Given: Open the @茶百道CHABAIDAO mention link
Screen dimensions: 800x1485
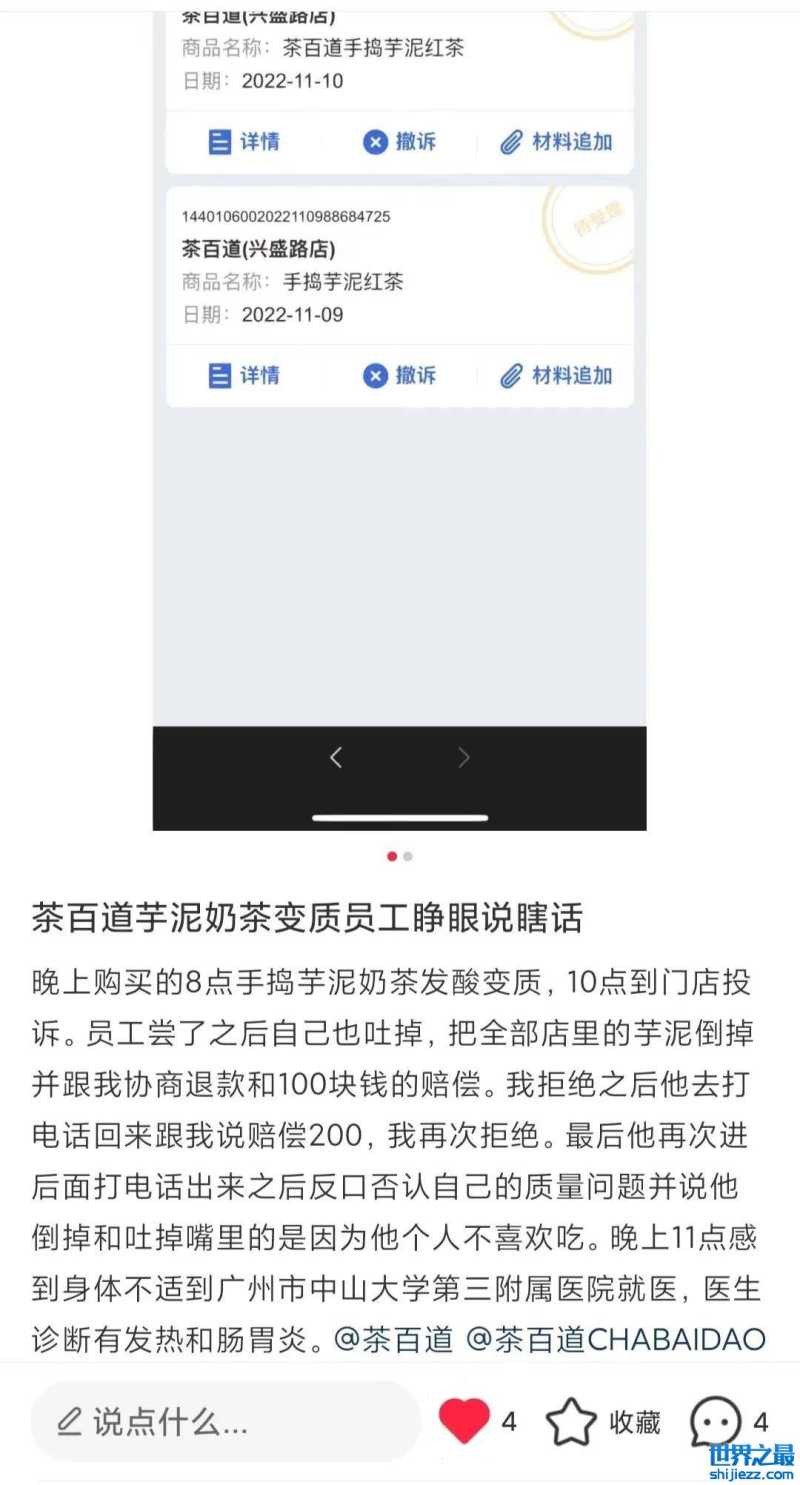Looking at the screenshot, I should click(616, 1338).
